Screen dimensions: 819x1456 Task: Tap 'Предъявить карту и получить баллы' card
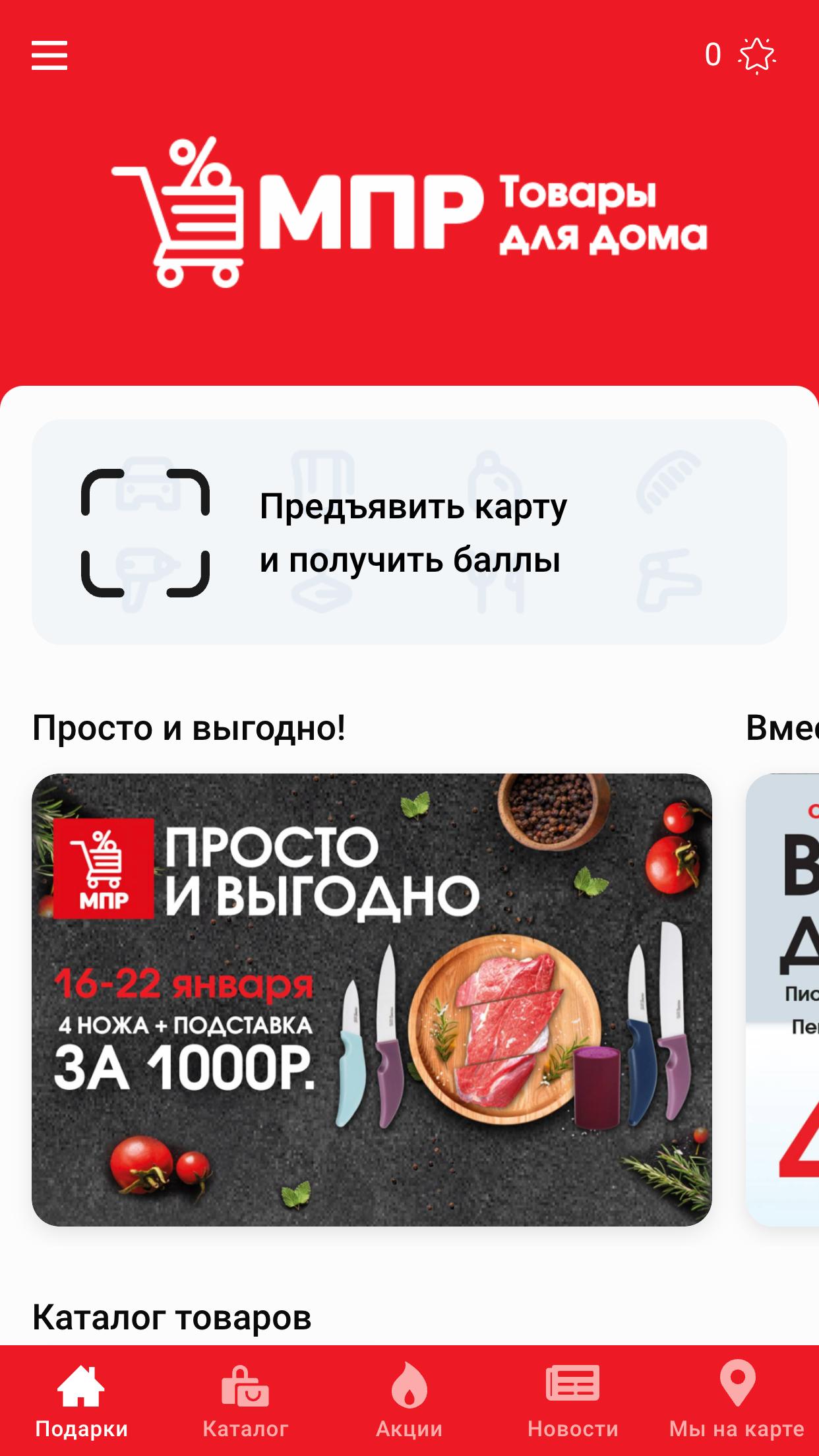pos(409,532)
